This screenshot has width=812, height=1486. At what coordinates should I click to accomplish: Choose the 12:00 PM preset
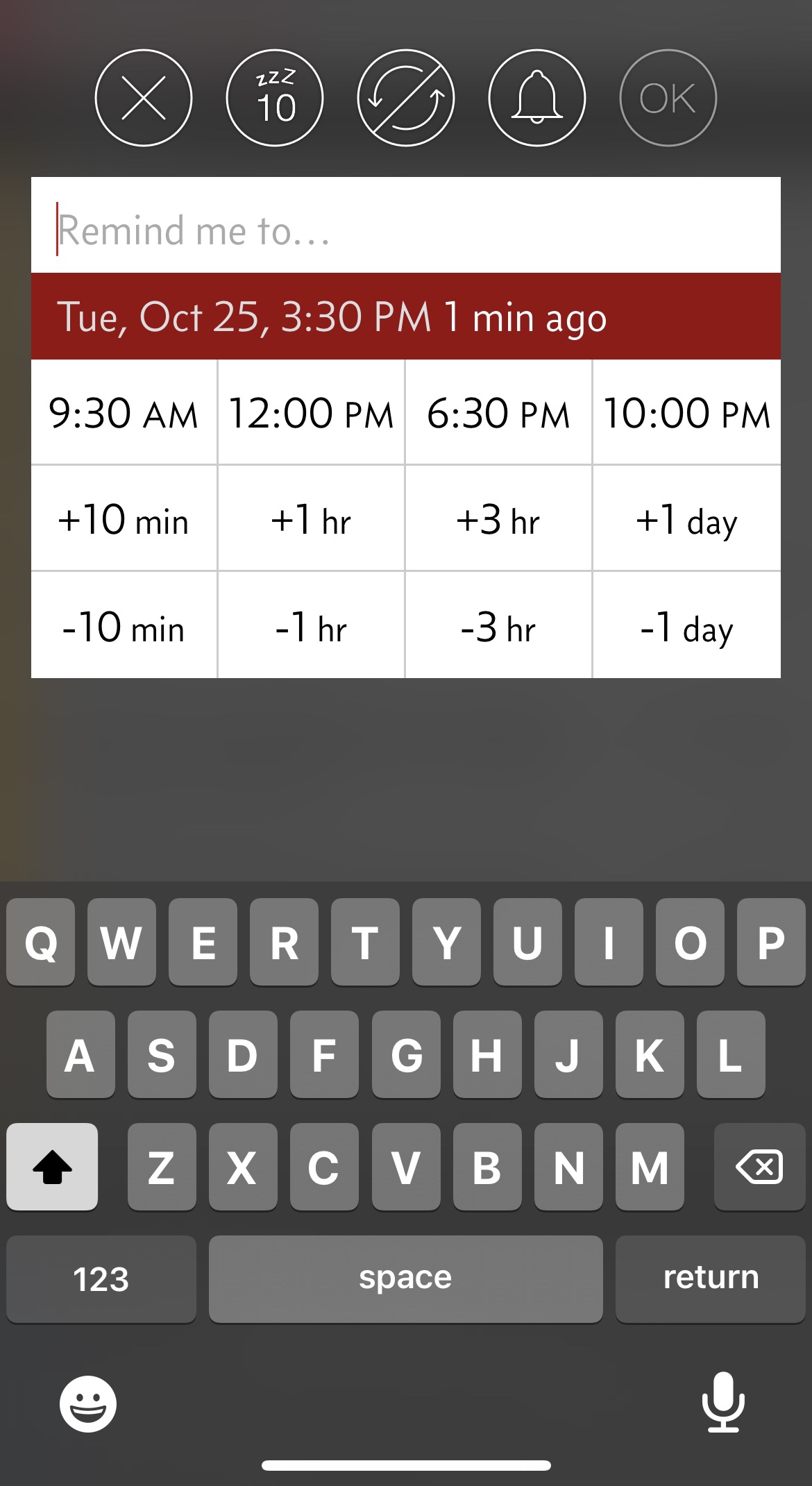312,412
